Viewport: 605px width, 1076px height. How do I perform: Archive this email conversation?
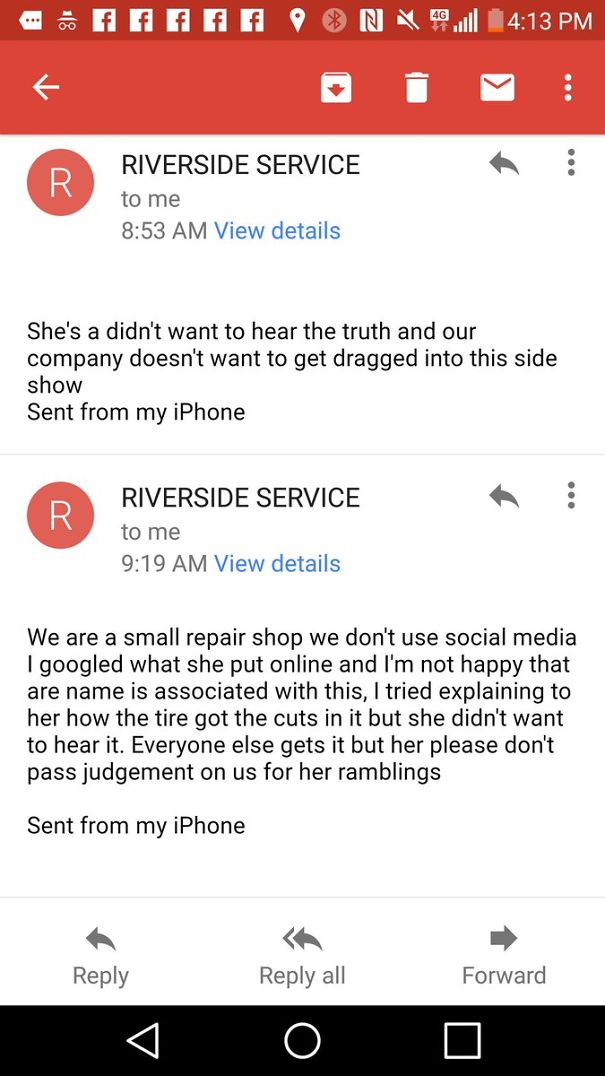point(336,87)
